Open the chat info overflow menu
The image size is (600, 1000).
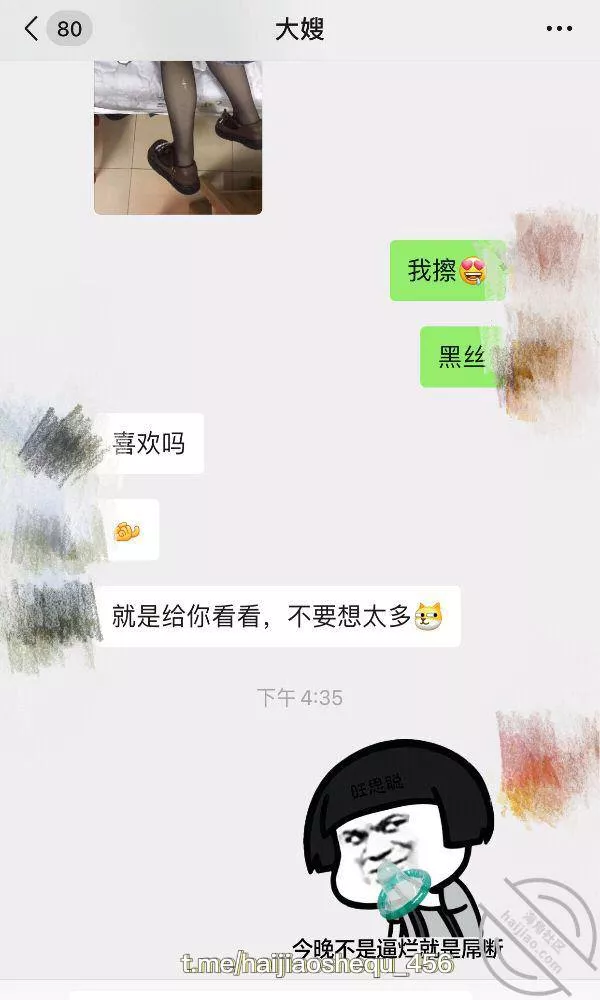point(559,29)
